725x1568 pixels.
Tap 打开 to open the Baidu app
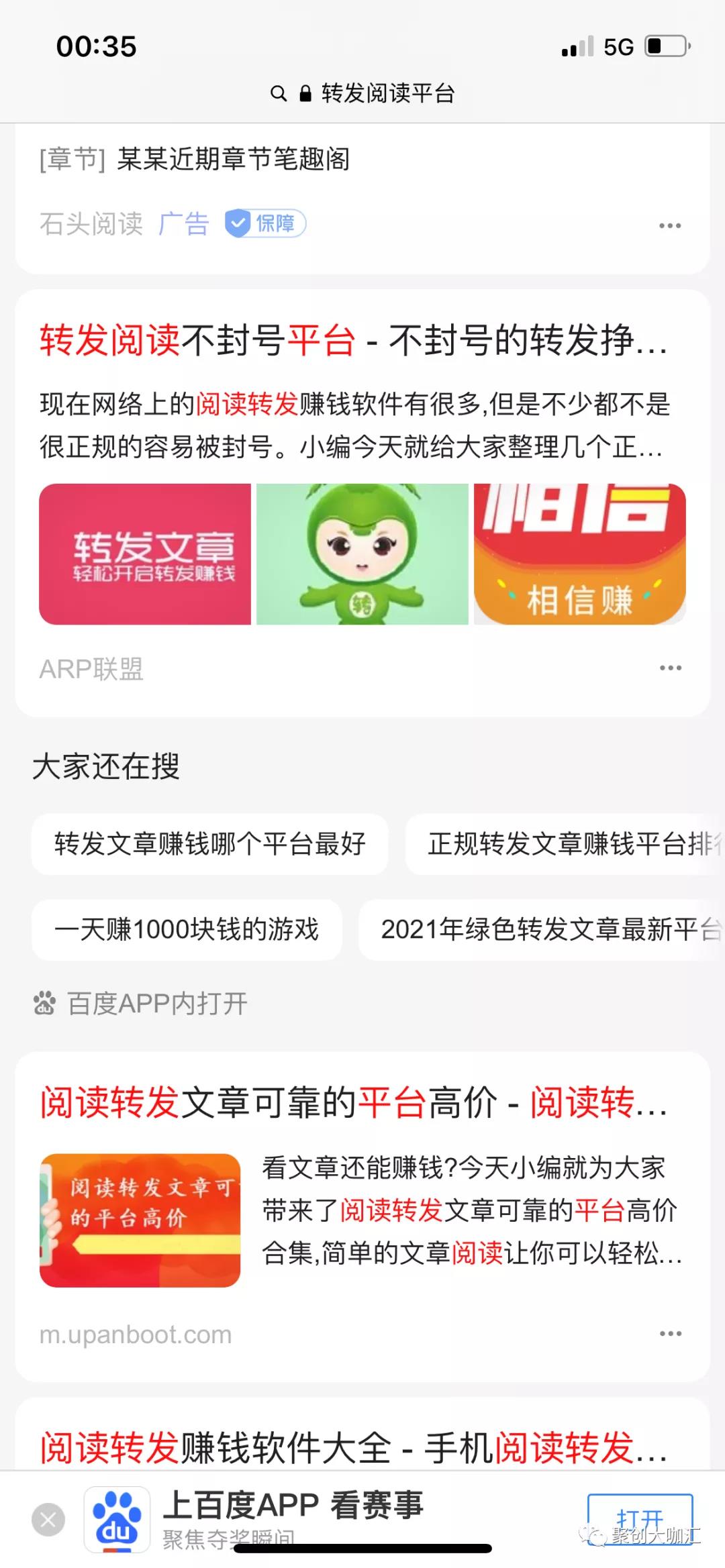(x=640, y=1518)
